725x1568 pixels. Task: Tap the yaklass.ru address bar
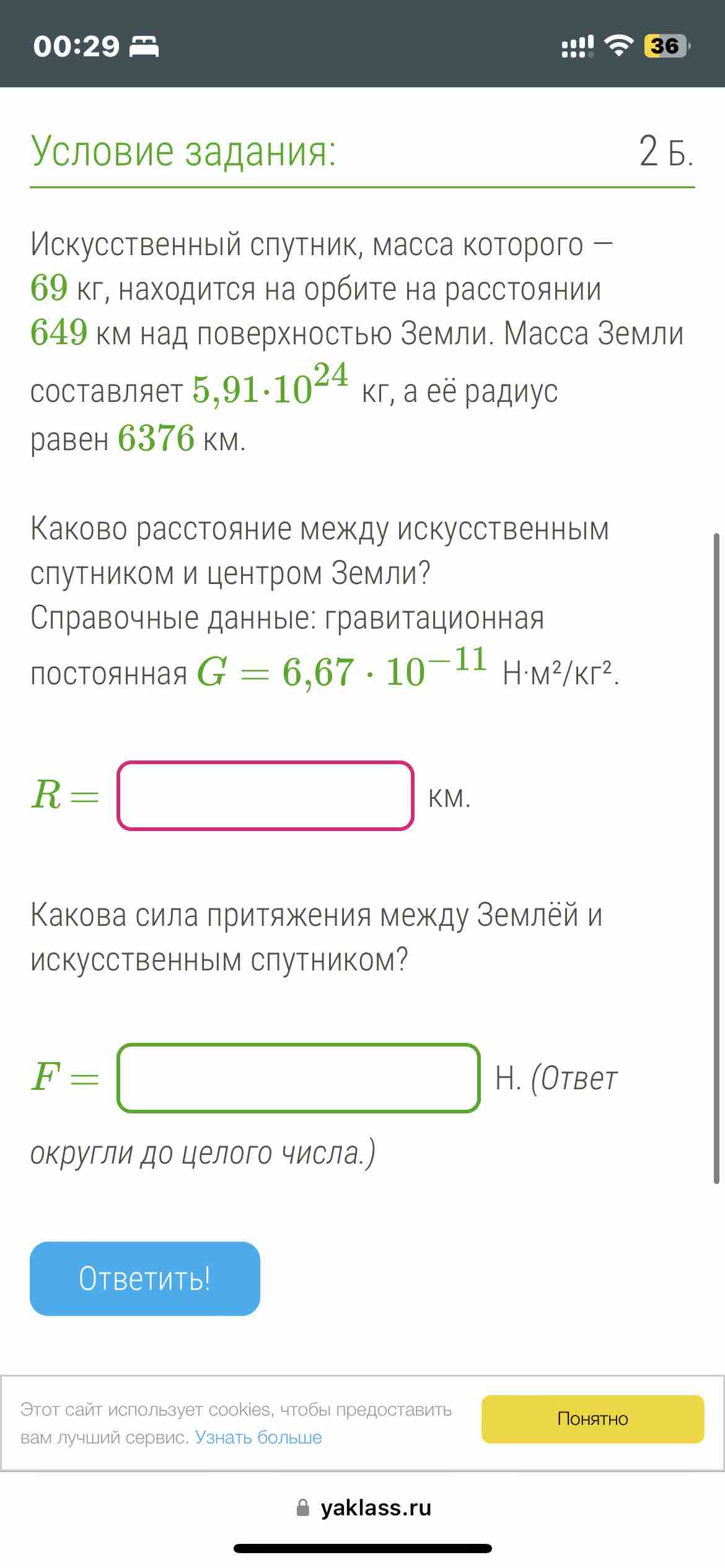pyautogui.click(x=363, y=1508)
